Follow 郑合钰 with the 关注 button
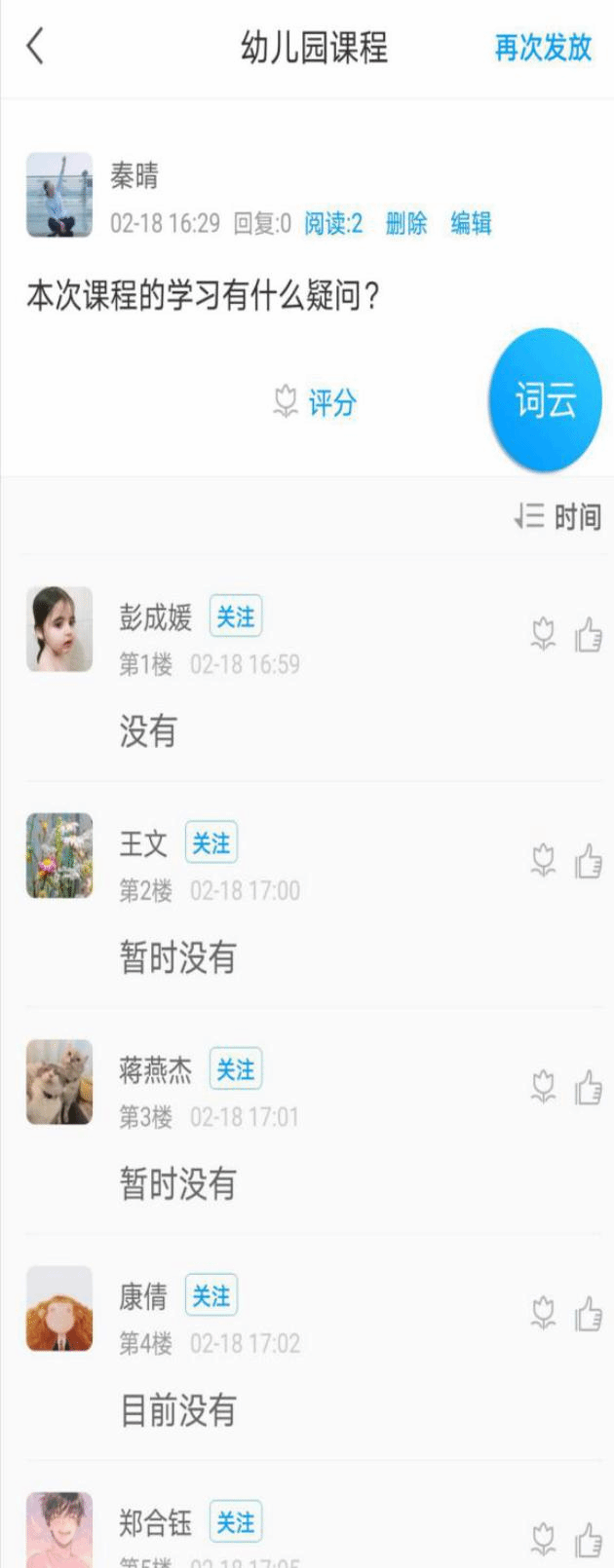The image size is (614, 1568). pyautogui.click(x=236, y=1522)
